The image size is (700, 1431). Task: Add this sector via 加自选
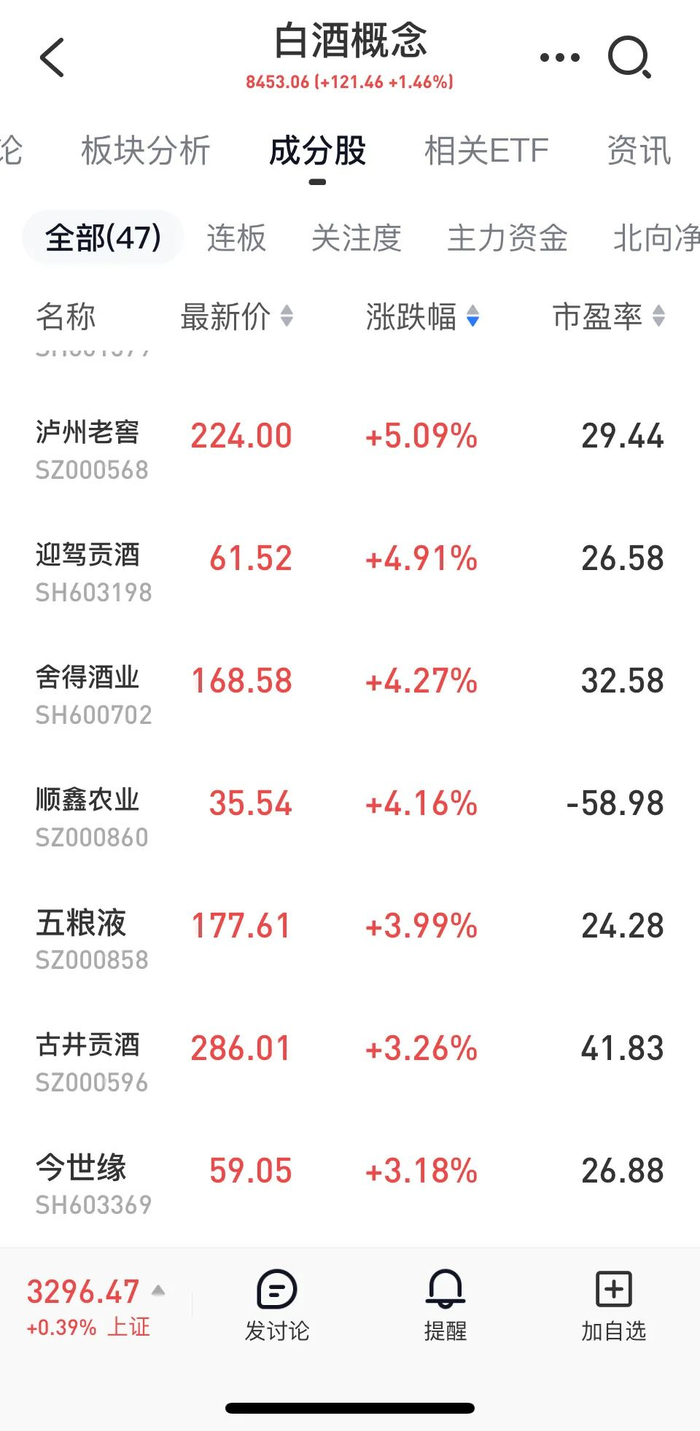(x=613, y=1306)
